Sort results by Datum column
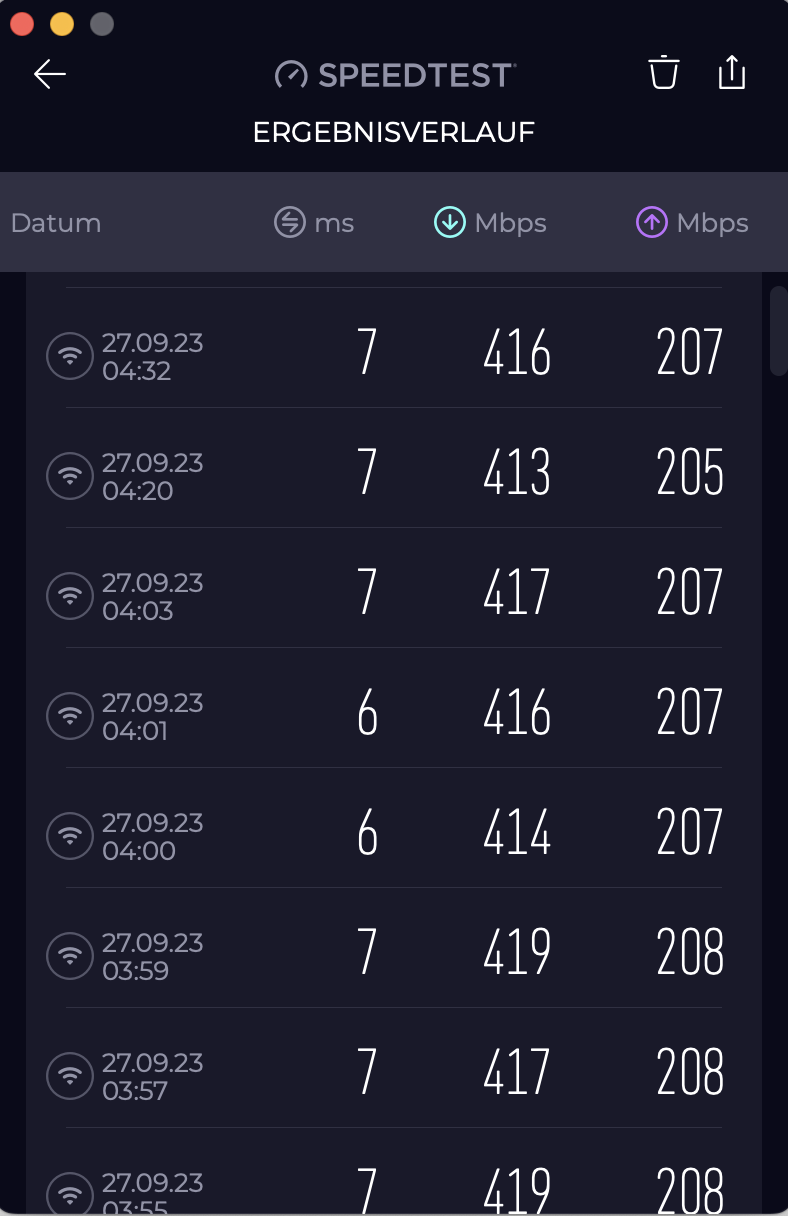 [x=56, y=223]
